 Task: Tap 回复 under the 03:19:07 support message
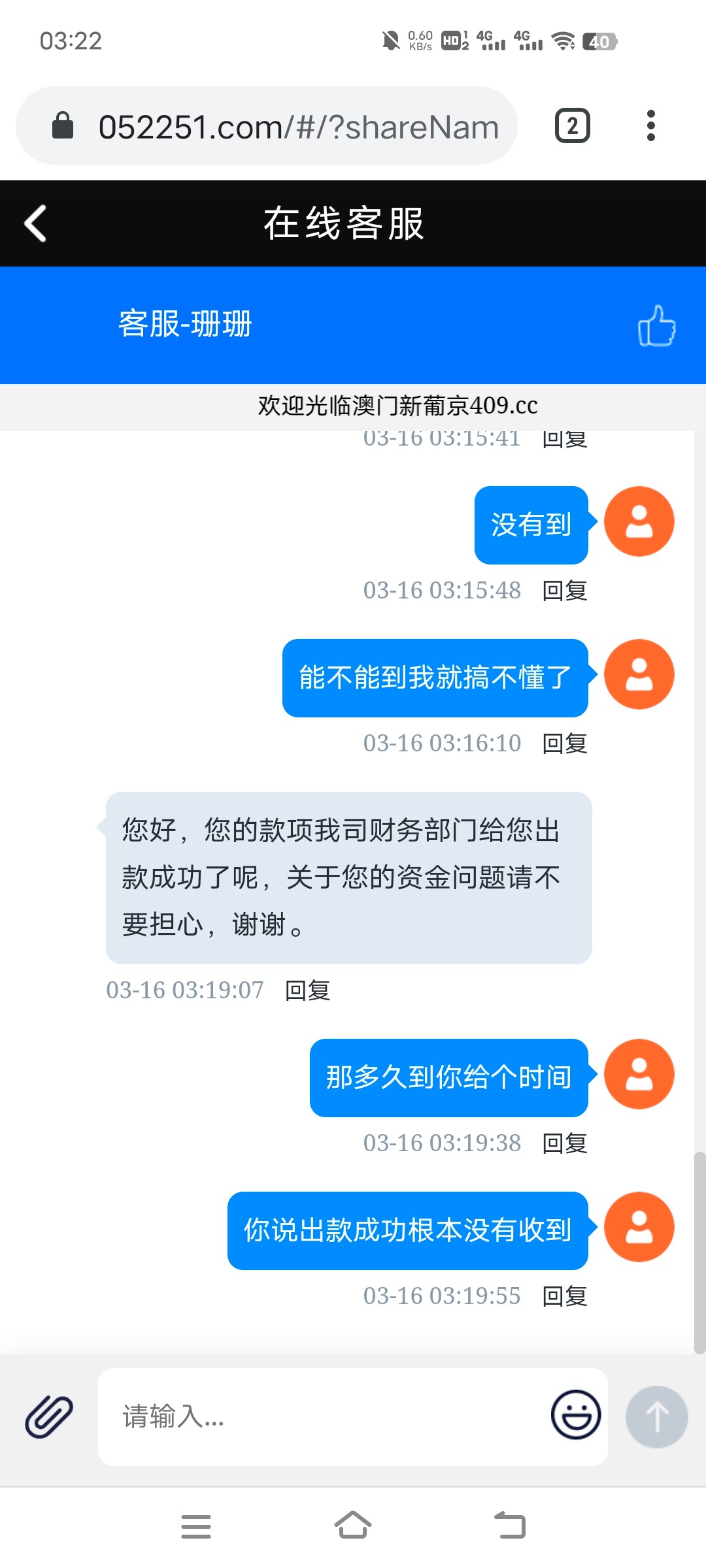[x=308, y=990]
